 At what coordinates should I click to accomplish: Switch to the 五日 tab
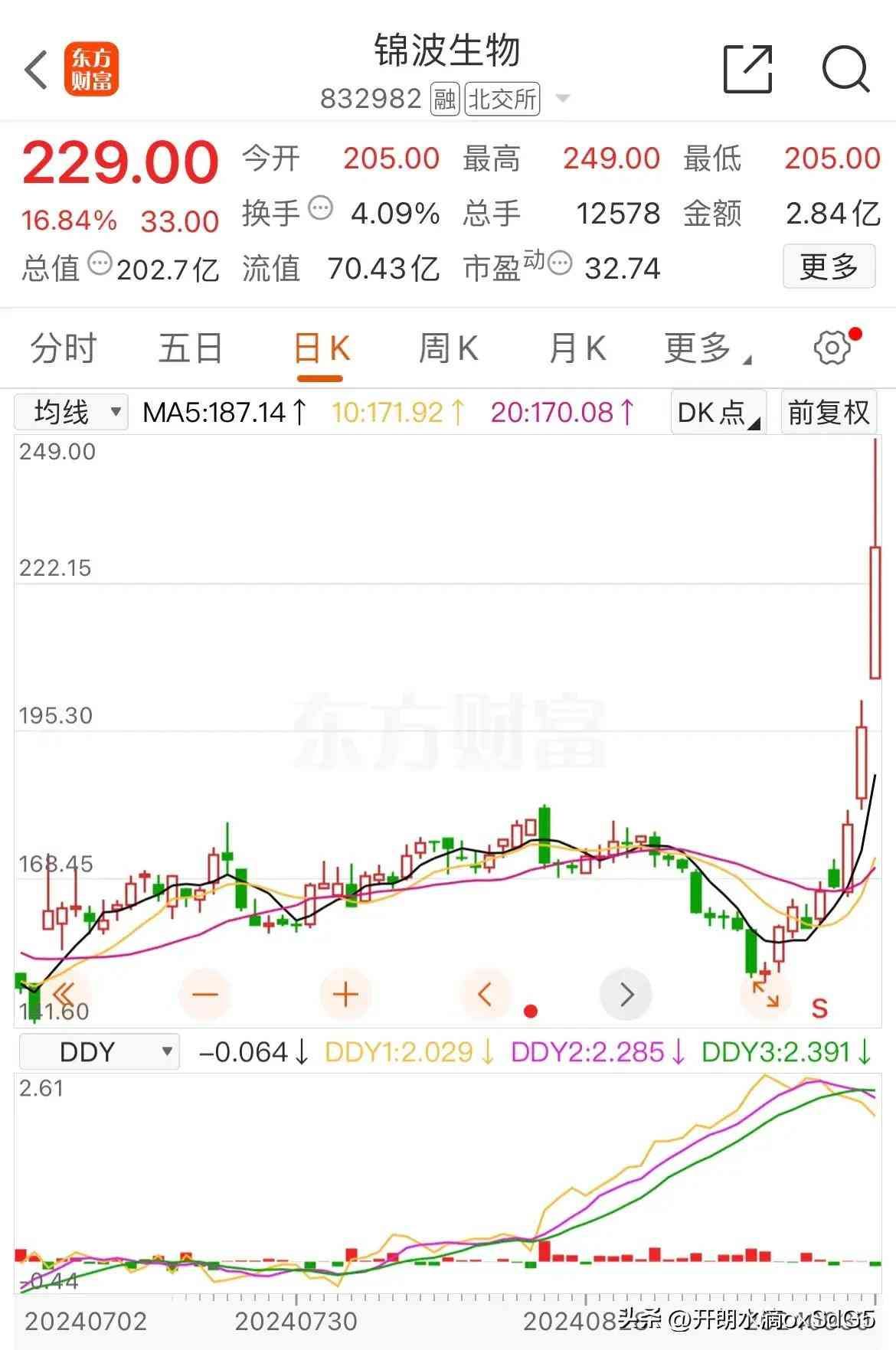(190, 349)
